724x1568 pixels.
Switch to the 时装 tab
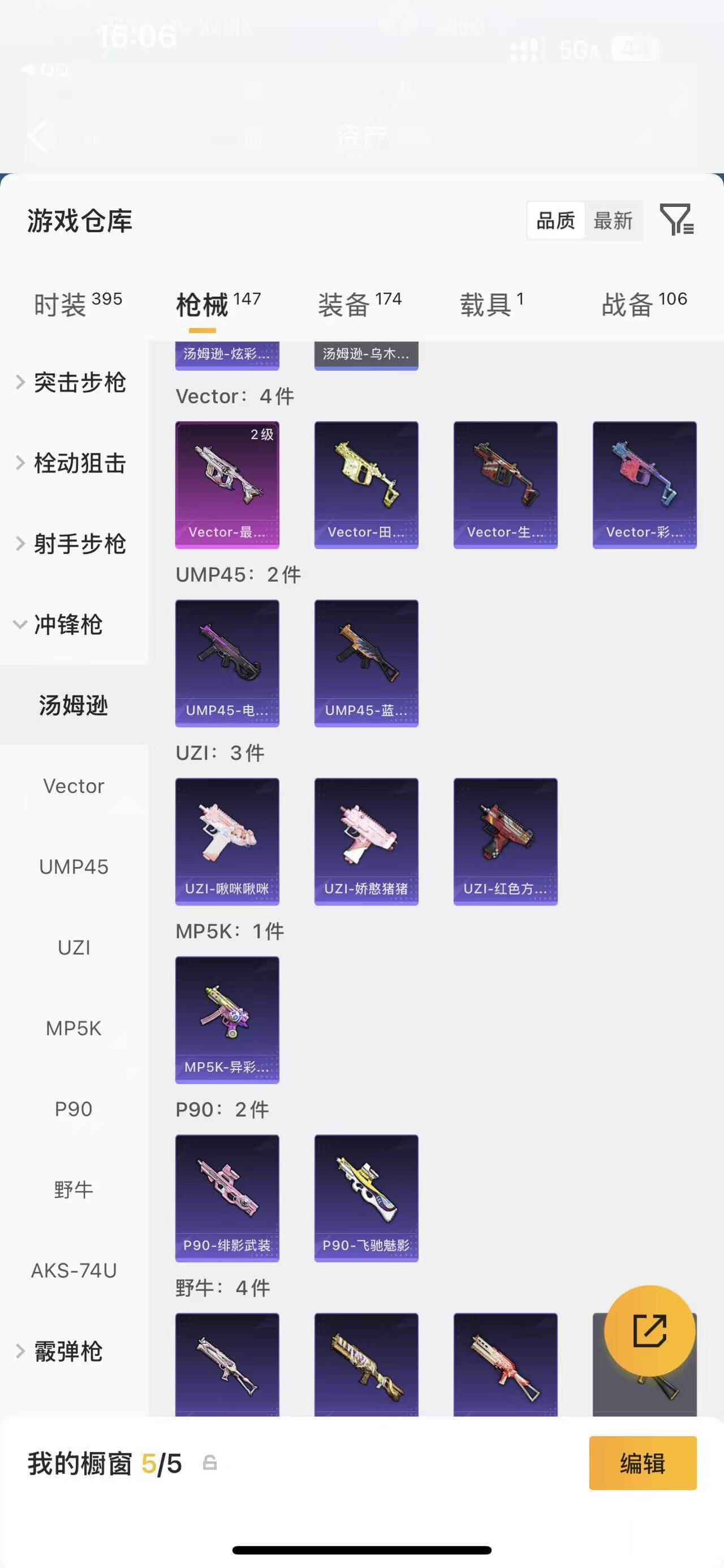tap(77, 304)
